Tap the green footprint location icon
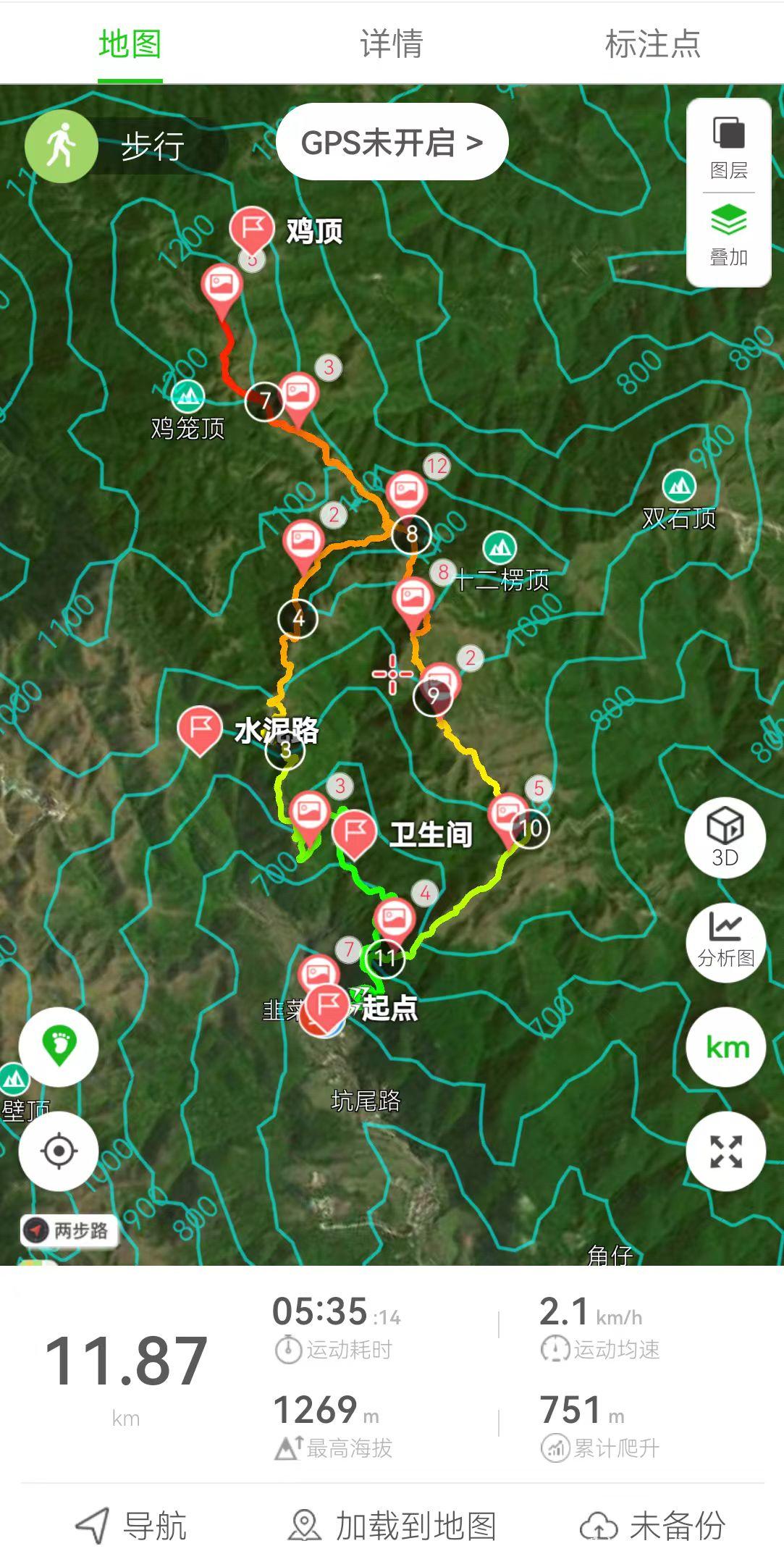The width and height of the screenshot is (784, 1567). pos(59,1046)
